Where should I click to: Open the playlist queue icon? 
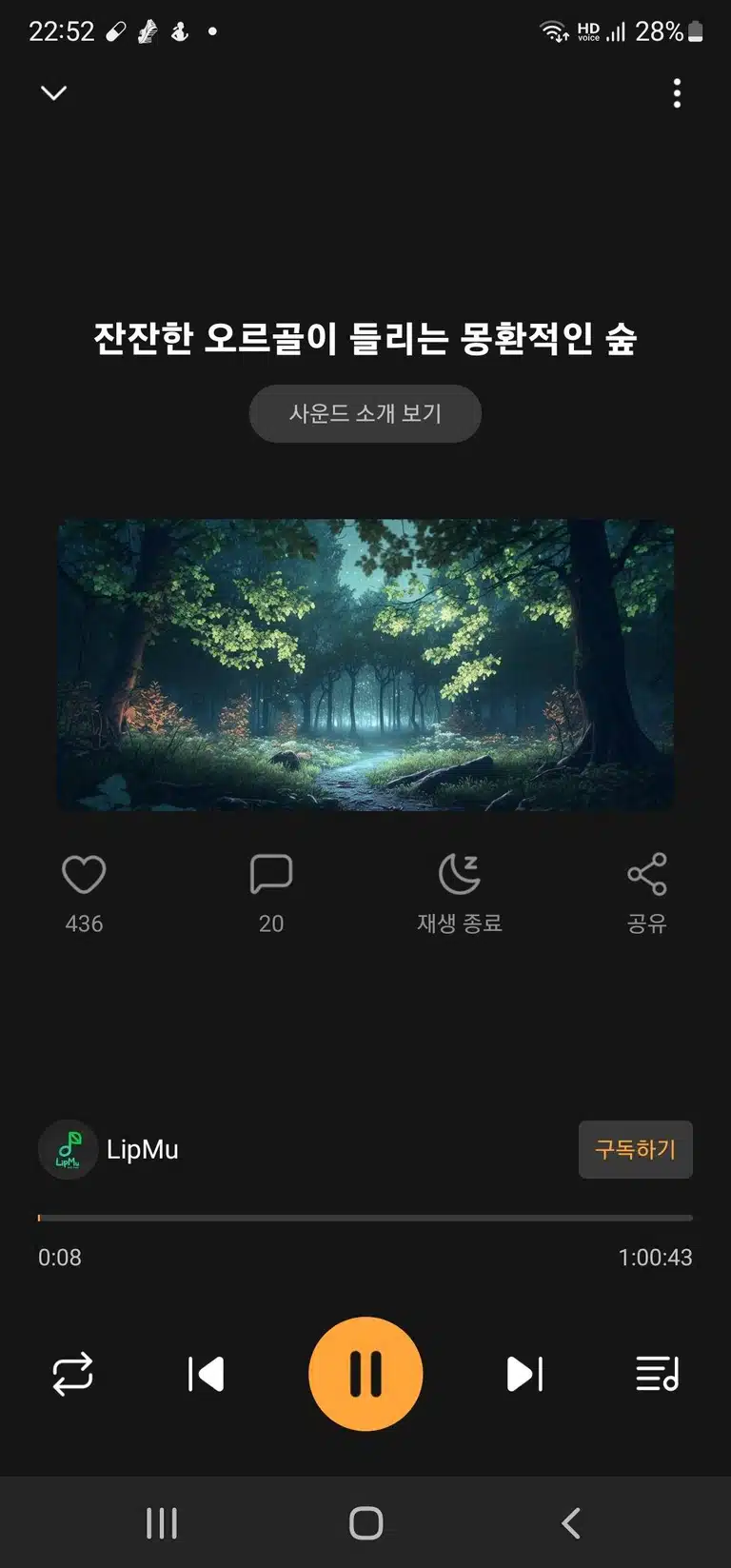point(658,1374)
